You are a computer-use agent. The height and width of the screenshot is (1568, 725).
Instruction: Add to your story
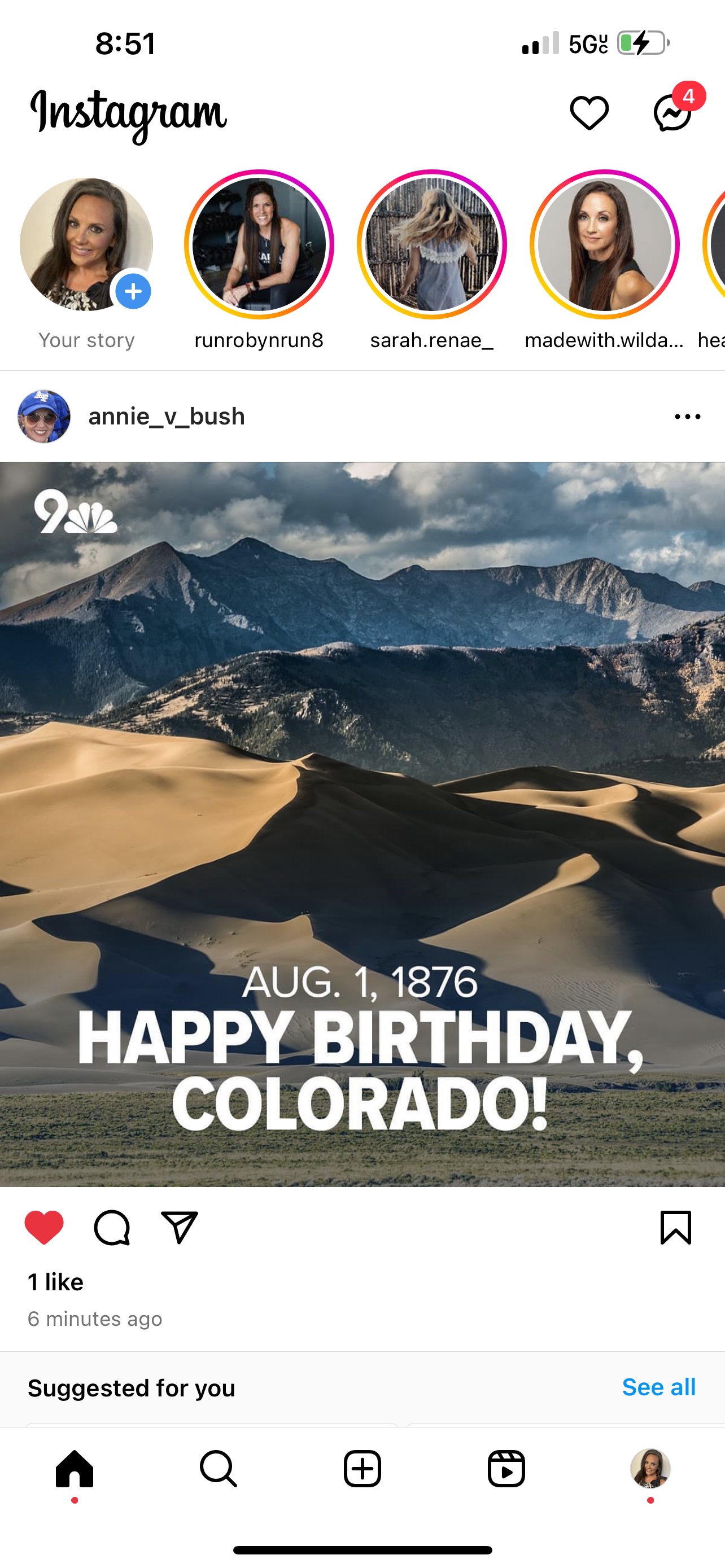point(133,292)
